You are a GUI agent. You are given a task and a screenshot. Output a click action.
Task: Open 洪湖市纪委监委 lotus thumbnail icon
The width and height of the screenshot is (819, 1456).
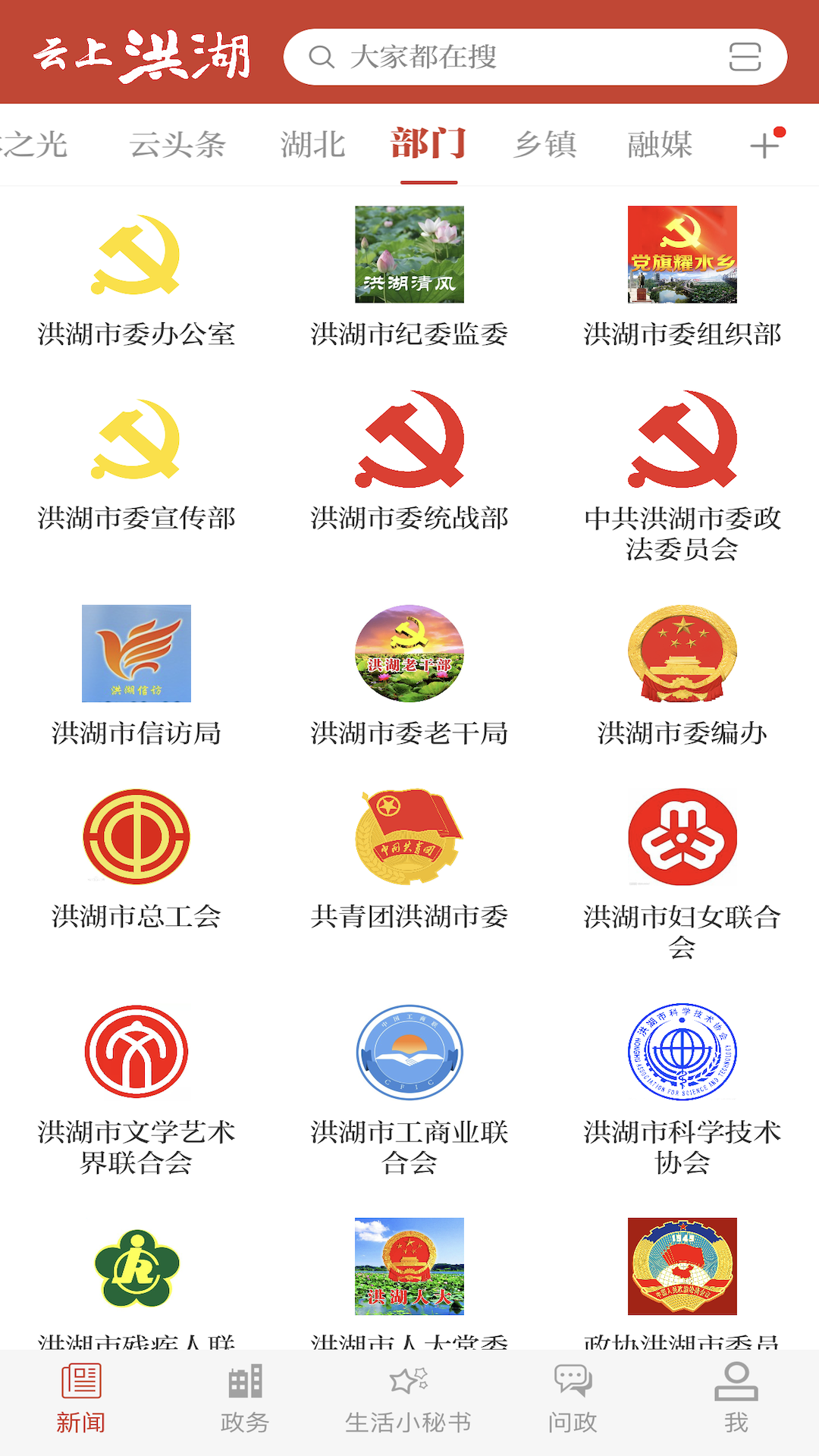[409, 254]
